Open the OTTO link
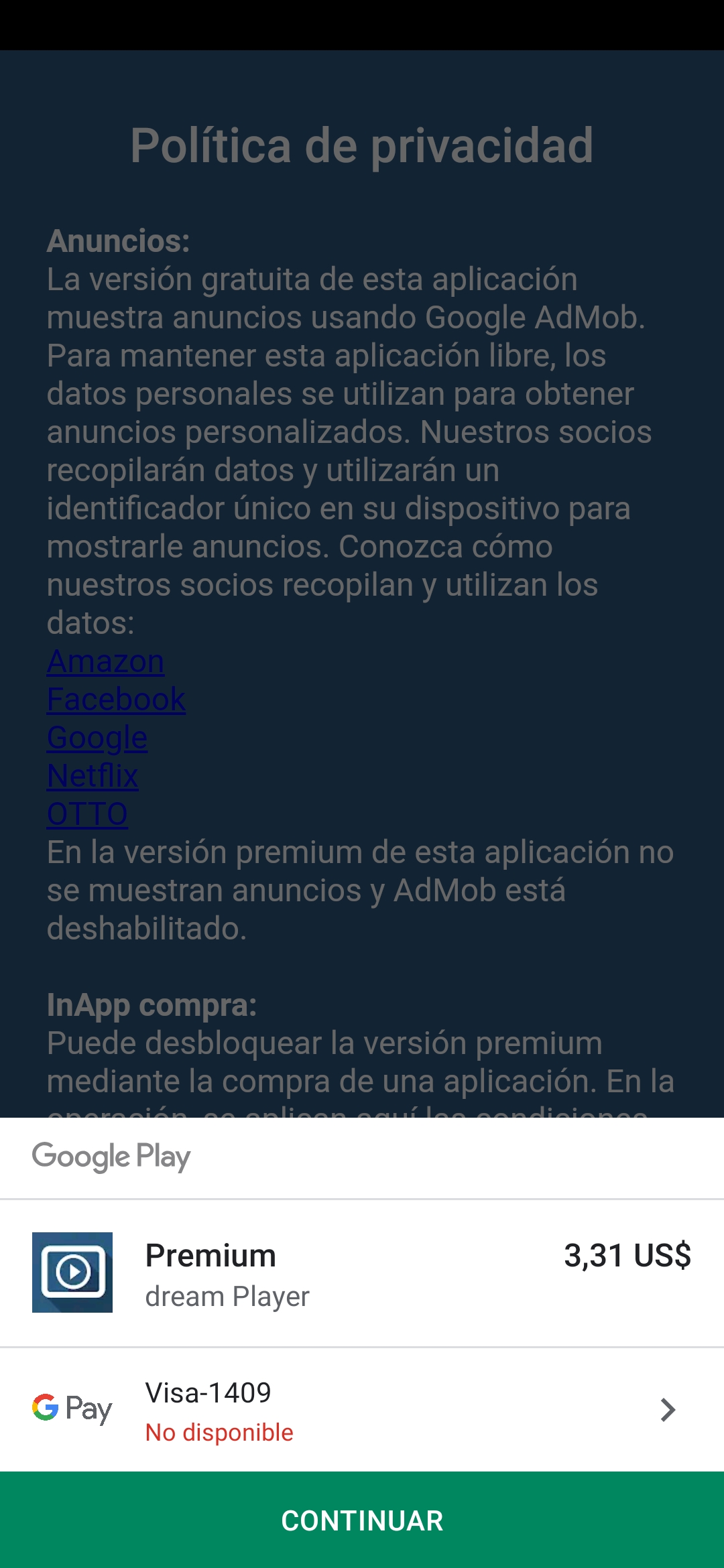 coord(87,815)
